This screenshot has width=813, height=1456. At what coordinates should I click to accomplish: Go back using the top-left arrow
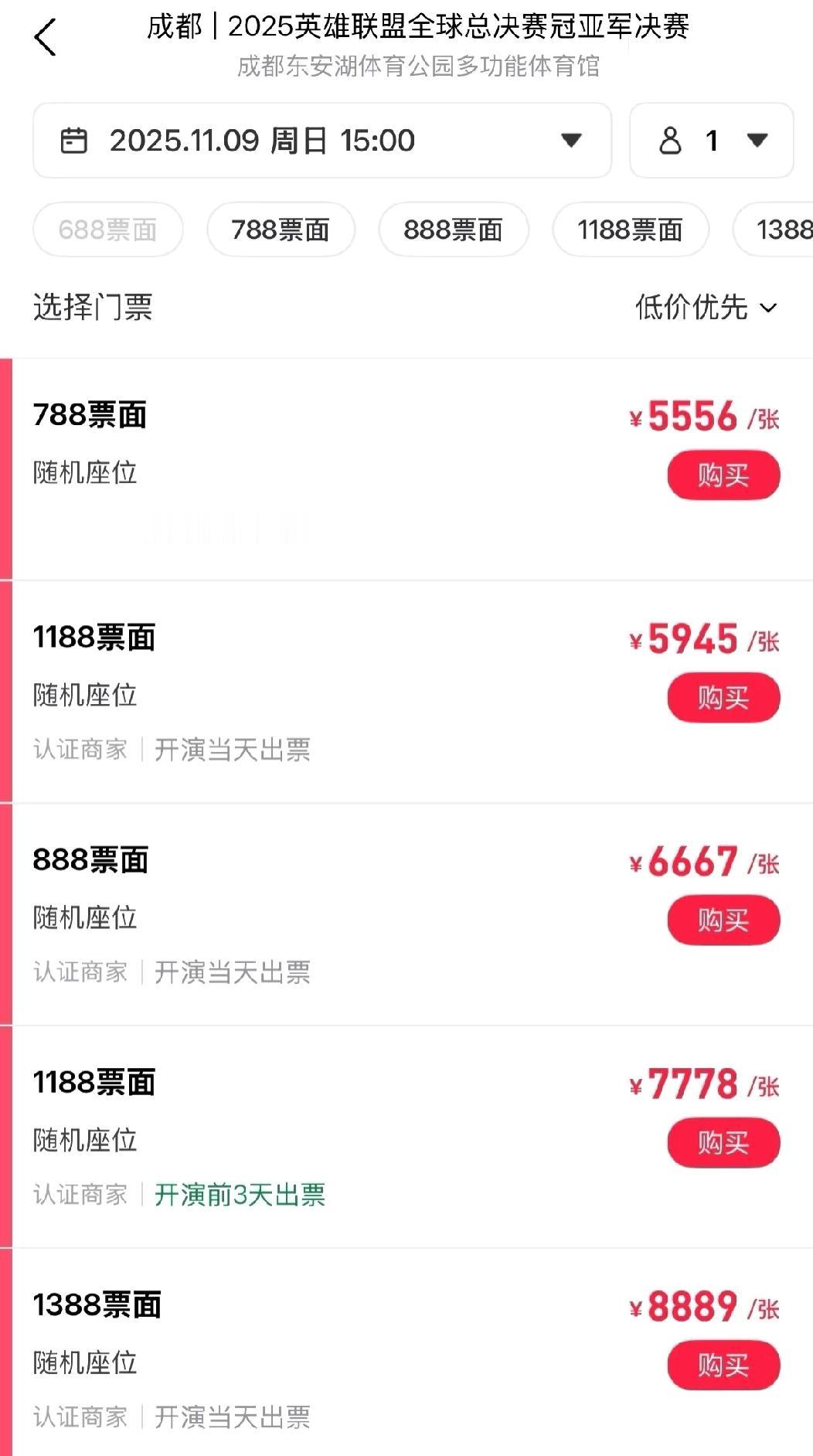point(46,37)
